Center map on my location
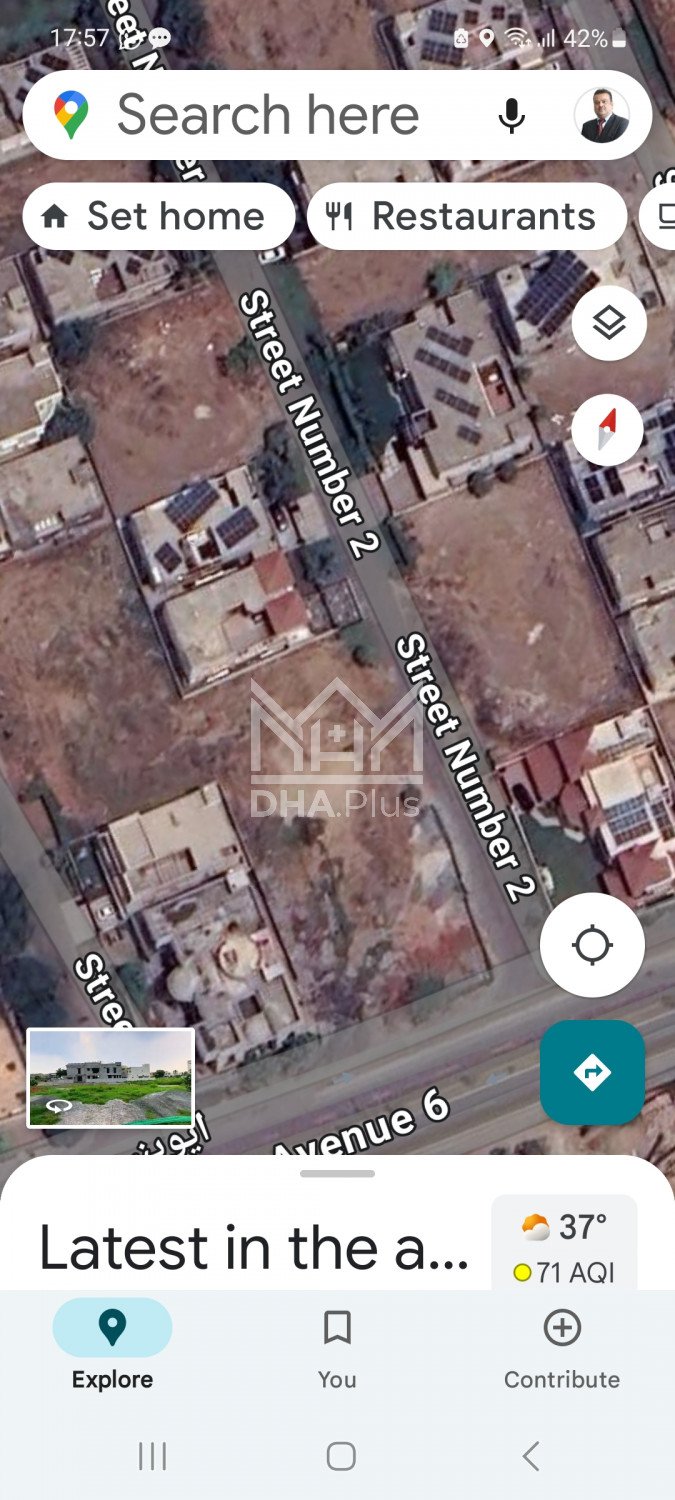This screenshot has height=1500, width=675. 592,944
